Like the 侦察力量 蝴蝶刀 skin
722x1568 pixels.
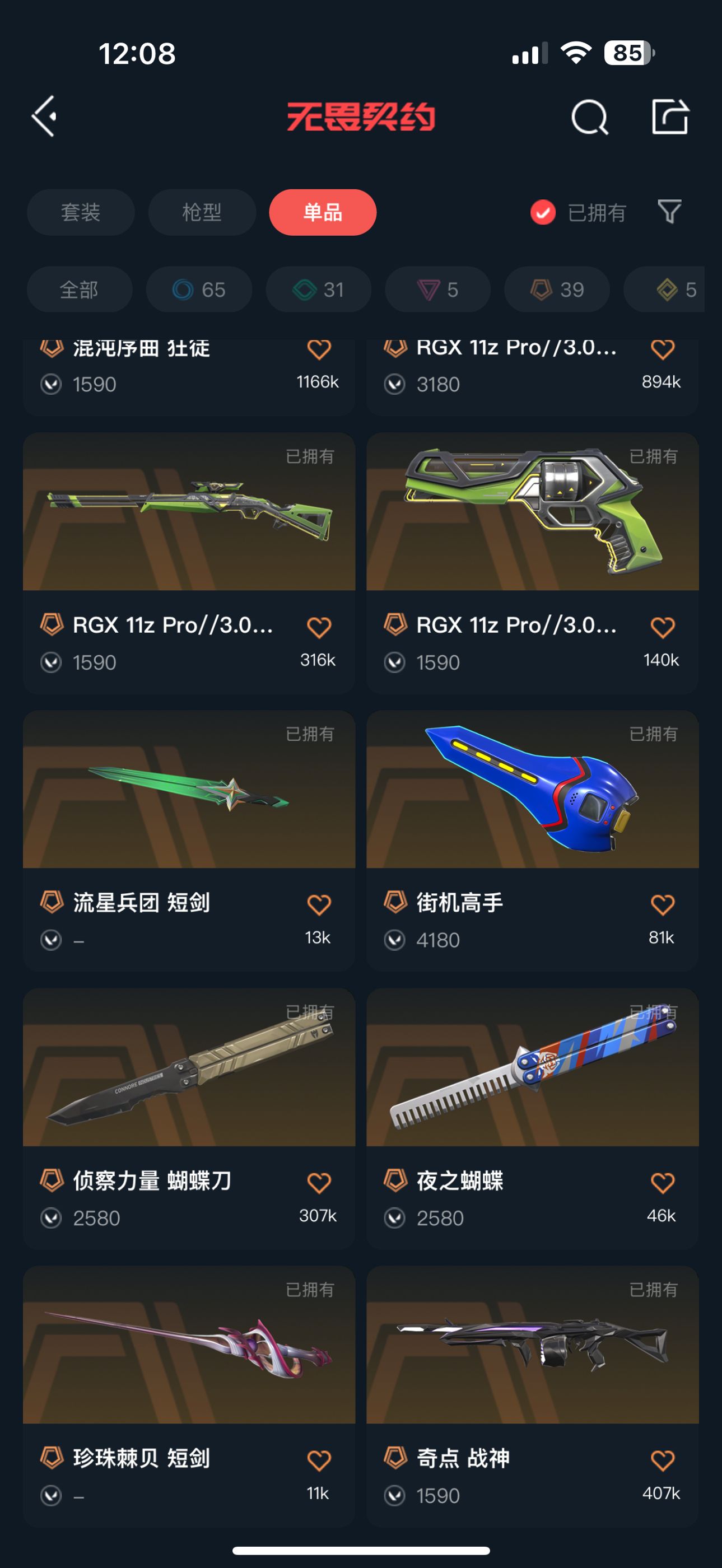pos(319,1182)
